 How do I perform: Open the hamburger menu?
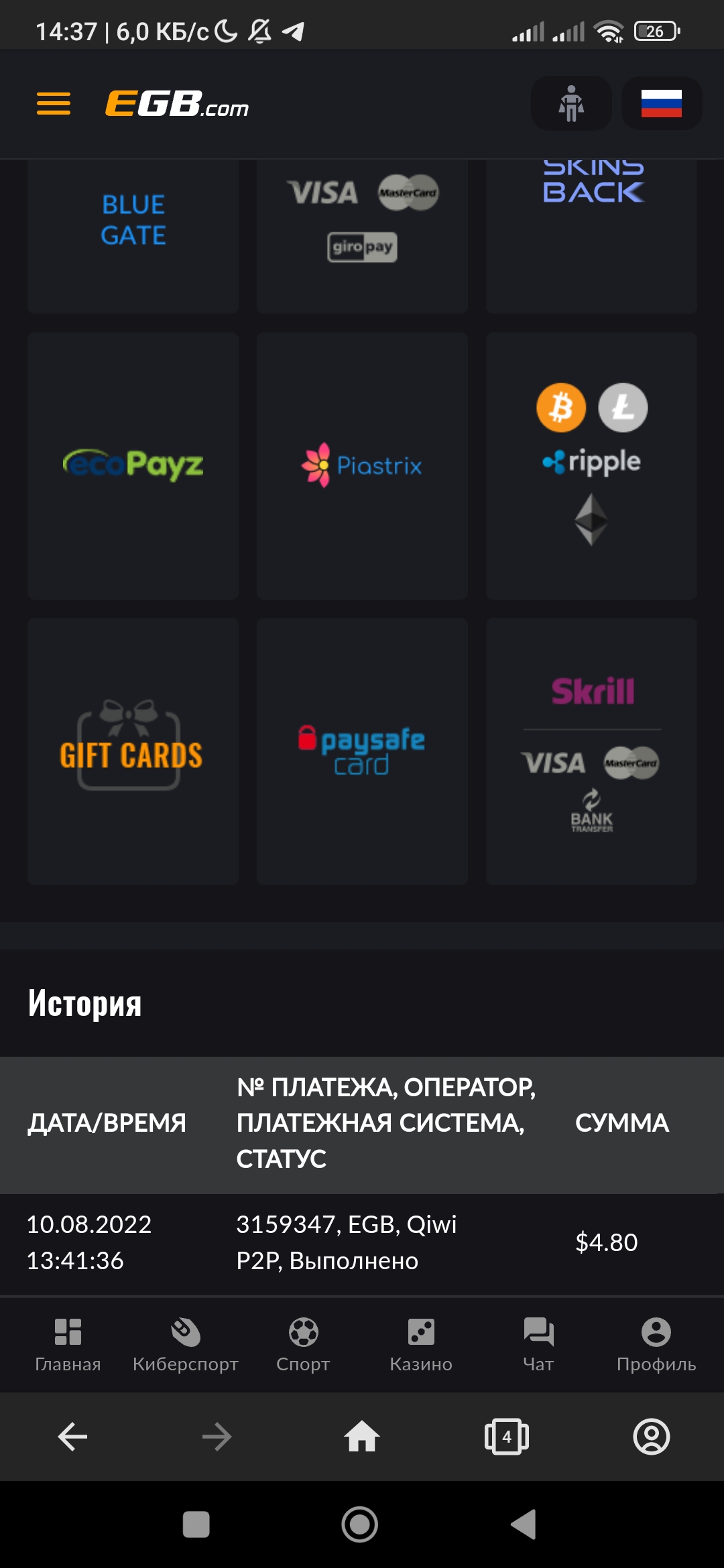coord(54,104)
